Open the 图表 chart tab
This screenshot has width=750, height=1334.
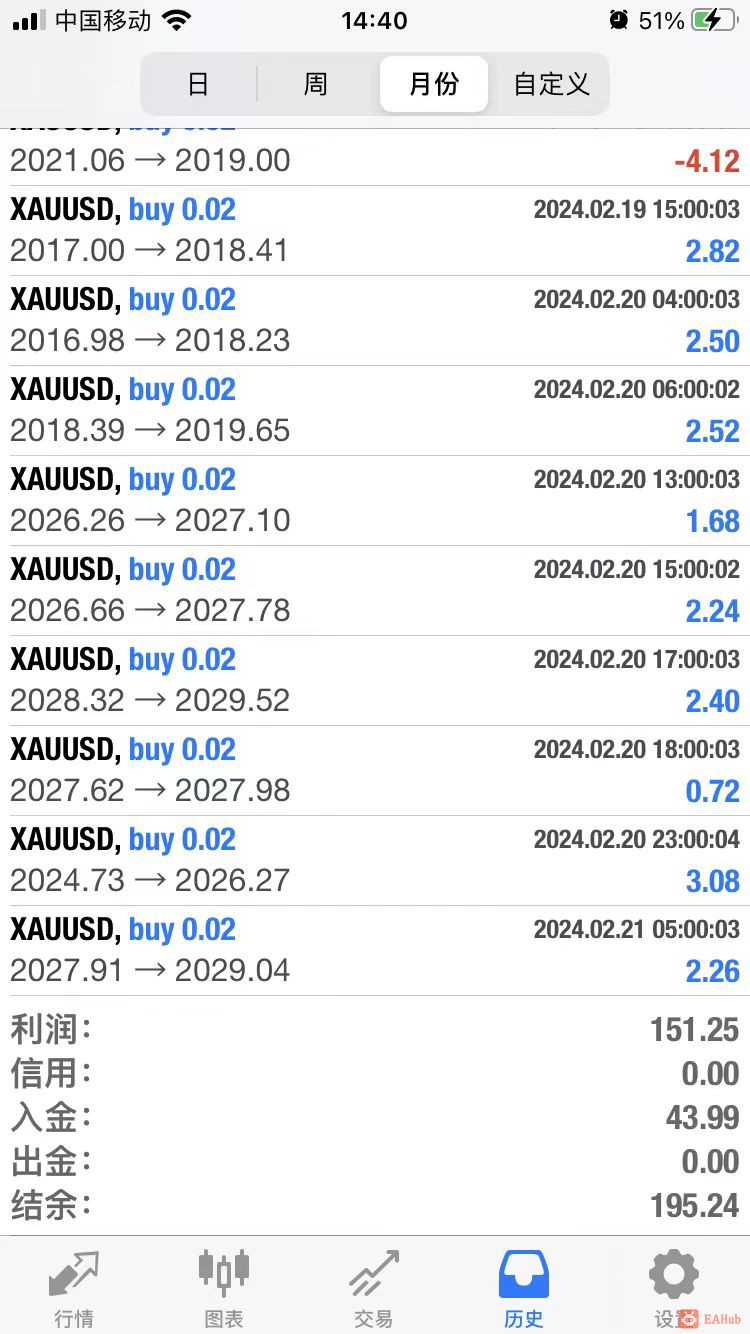224,1288
